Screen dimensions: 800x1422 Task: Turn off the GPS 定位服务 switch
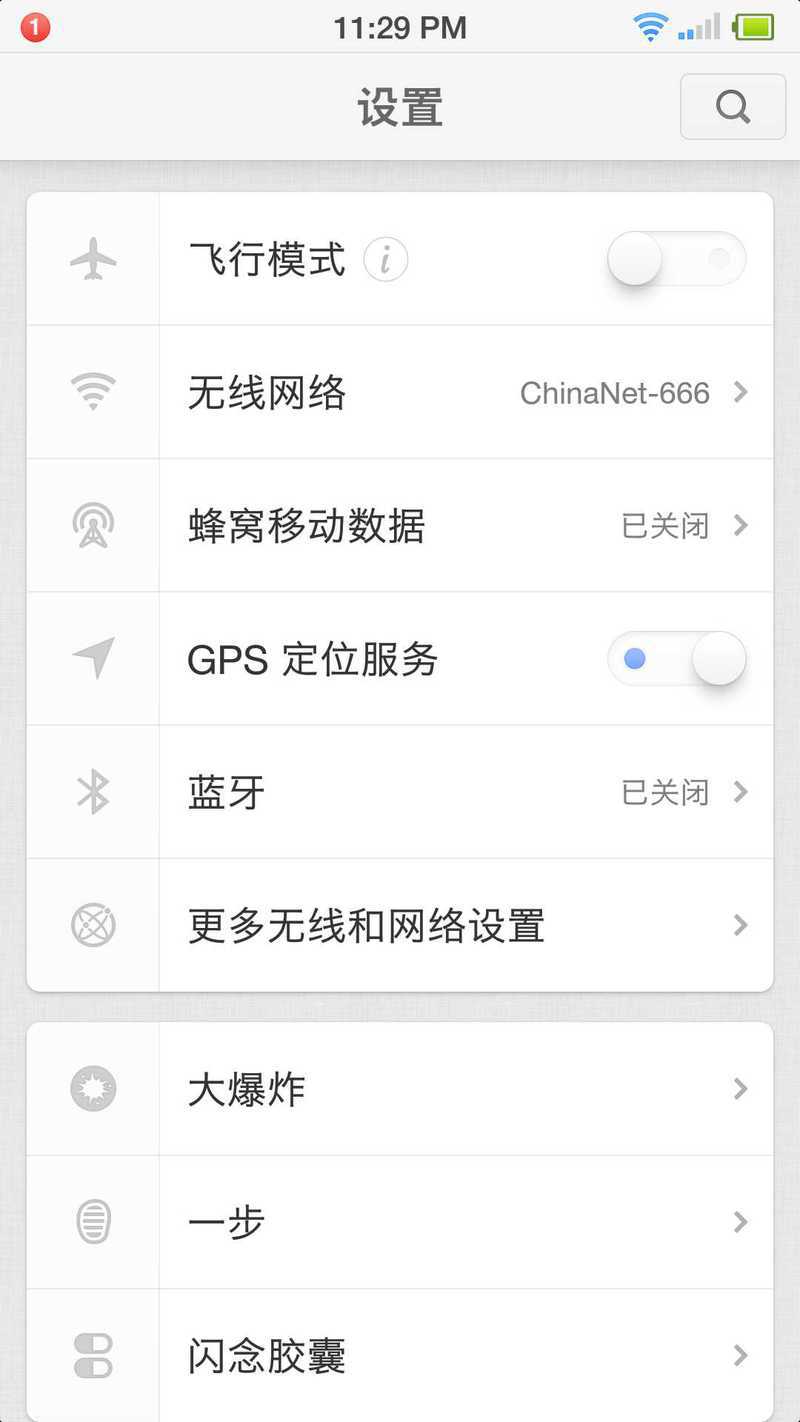[x=677, y=659]
